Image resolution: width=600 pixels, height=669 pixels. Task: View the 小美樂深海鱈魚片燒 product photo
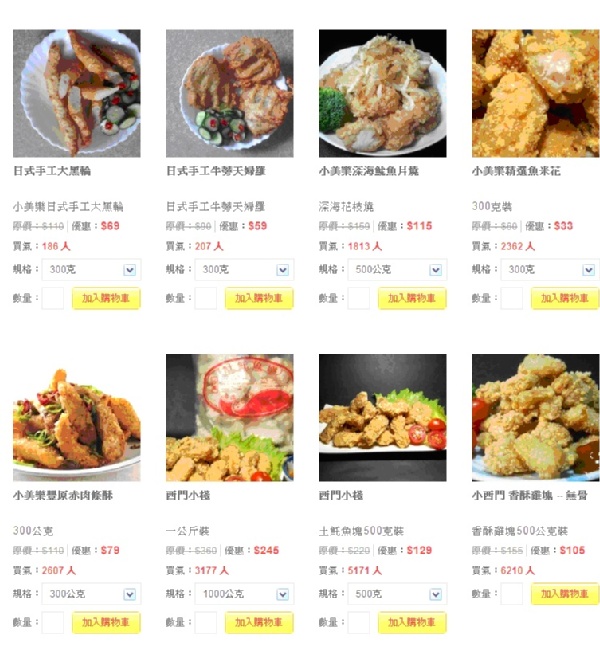(x=382, y=93)
